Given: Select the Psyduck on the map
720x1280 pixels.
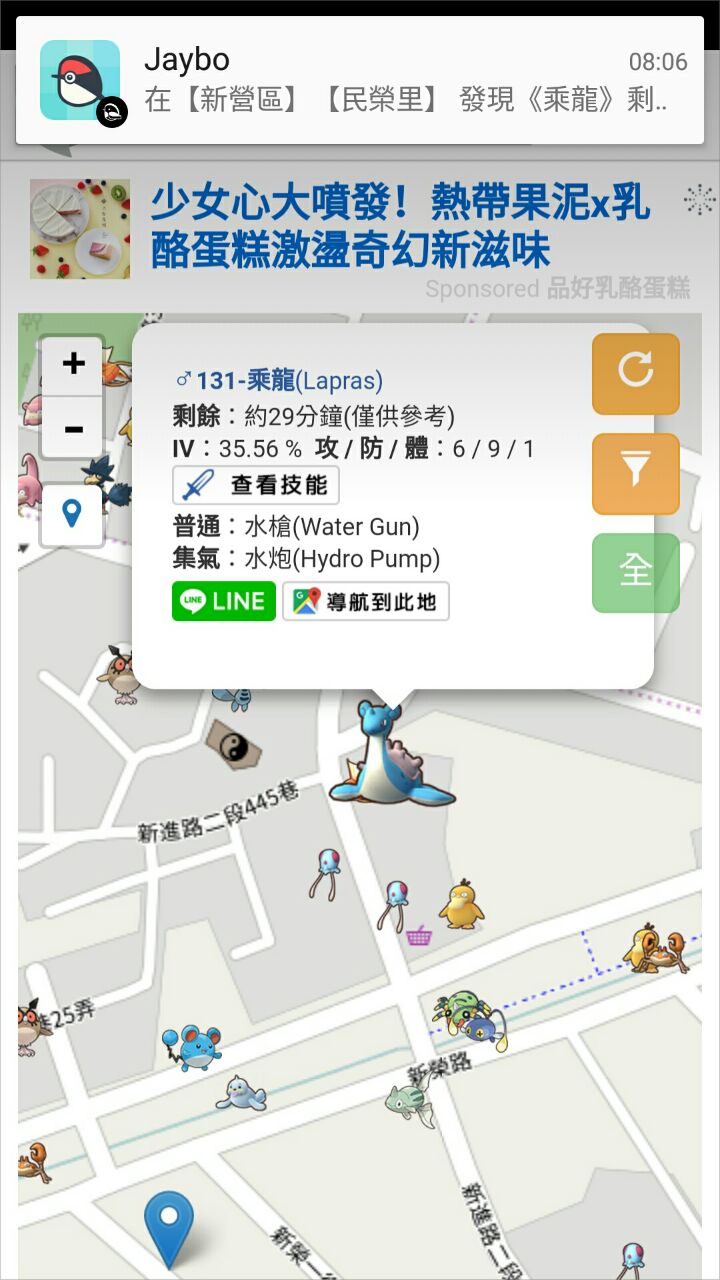Looking at the screenshot, I should pyautogui.click(x=461, y=904).
